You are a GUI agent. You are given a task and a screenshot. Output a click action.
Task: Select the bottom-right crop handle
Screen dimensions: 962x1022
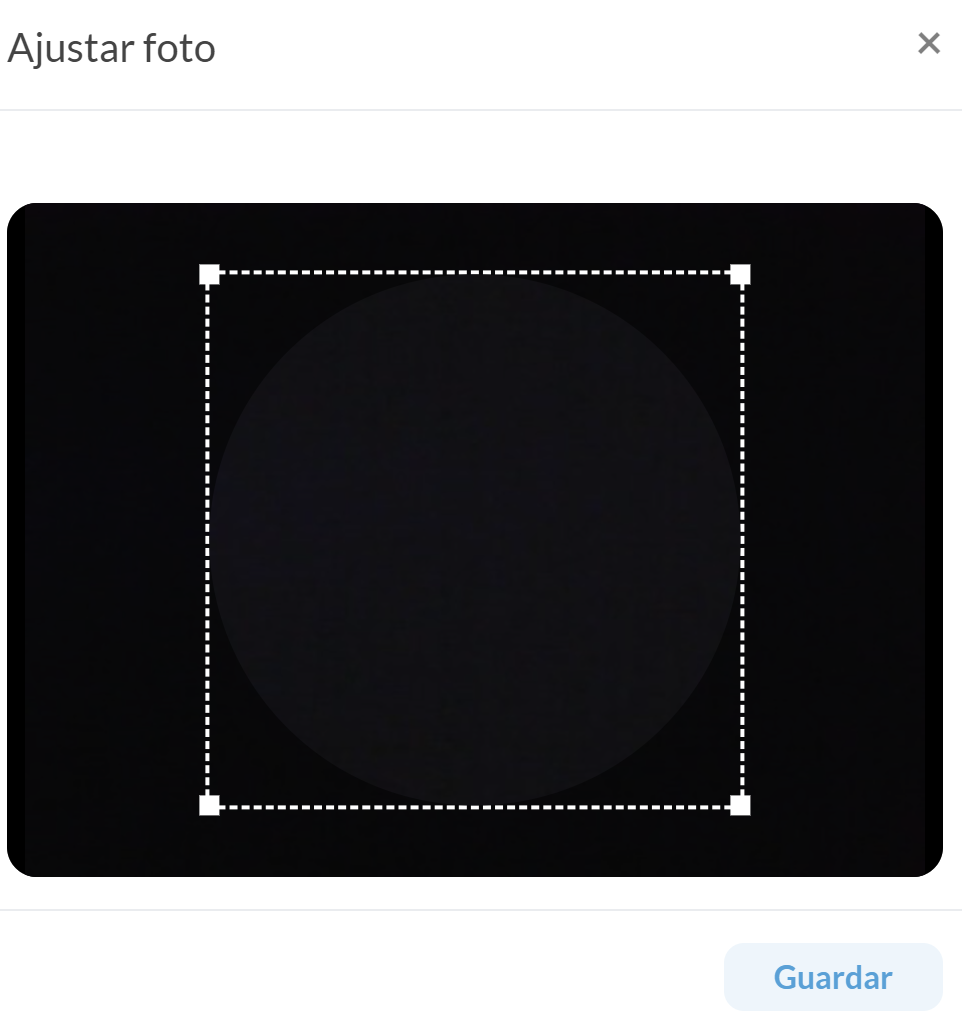740,805
